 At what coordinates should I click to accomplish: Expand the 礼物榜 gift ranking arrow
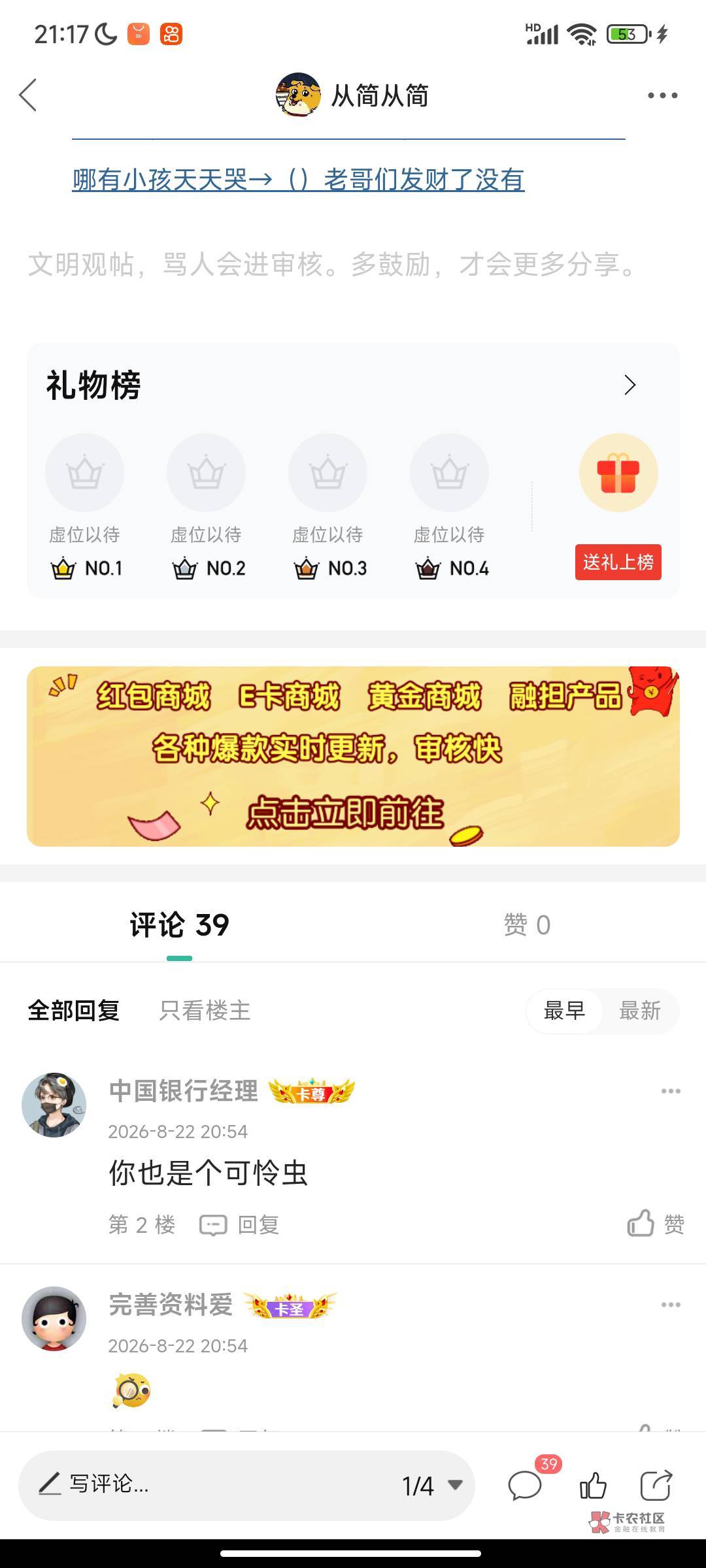click(630, 385)
